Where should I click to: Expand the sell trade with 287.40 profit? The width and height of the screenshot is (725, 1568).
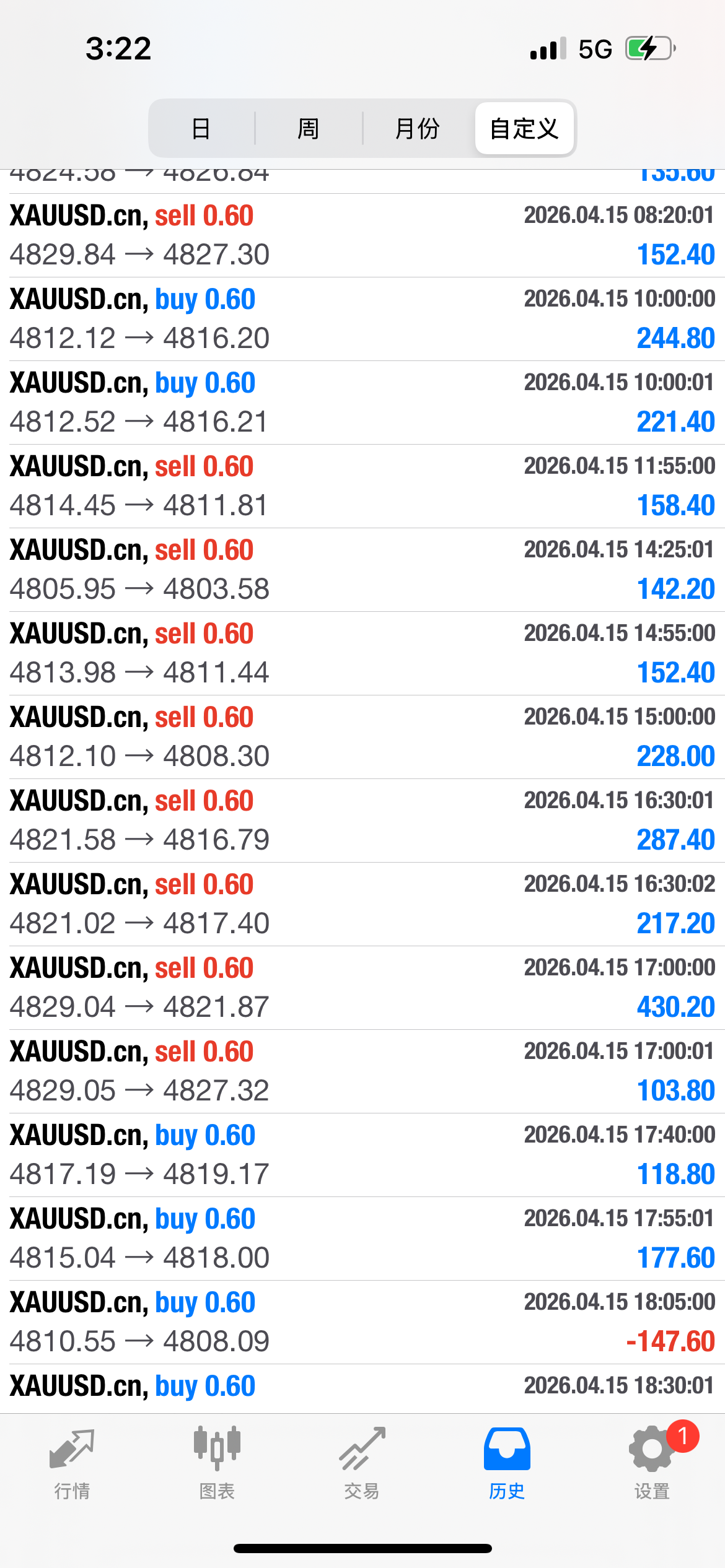pyautogui.click(x=362, y=821)
